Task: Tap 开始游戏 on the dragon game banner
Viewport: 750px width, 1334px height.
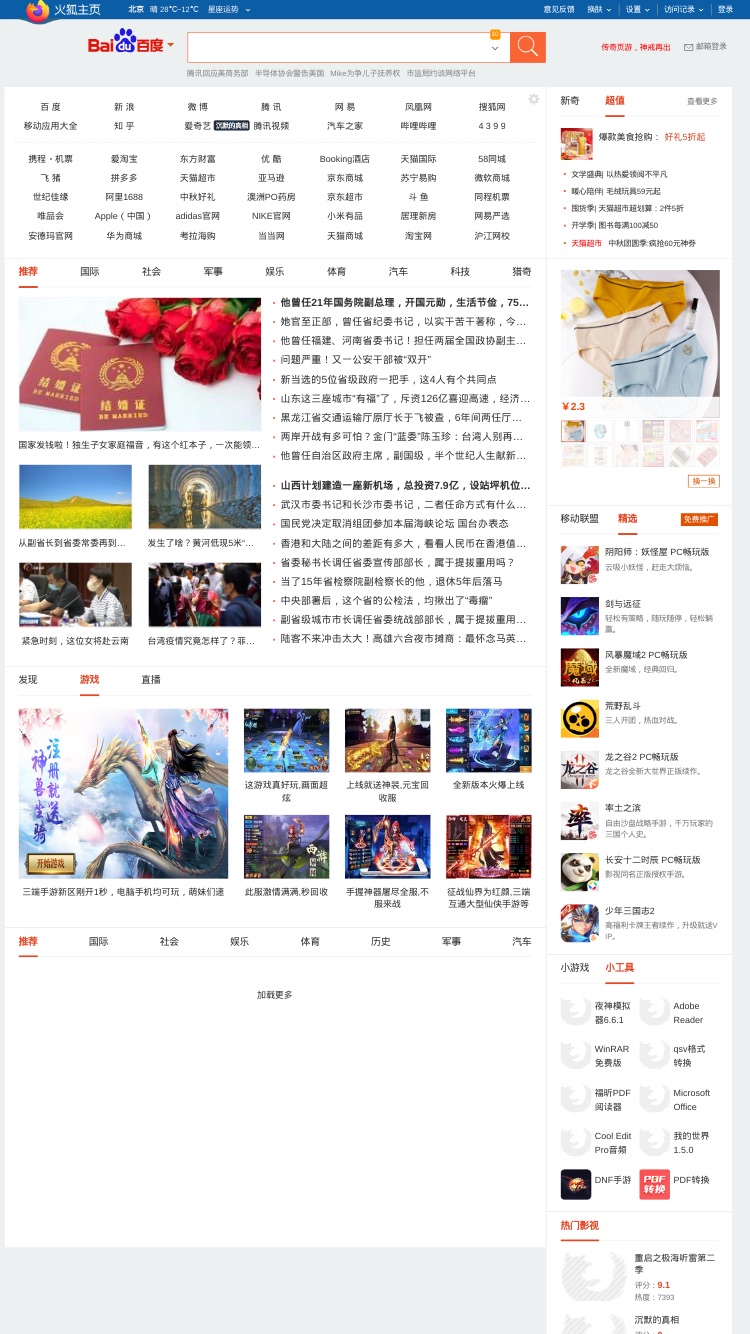Action: click(x=50, y=864)
